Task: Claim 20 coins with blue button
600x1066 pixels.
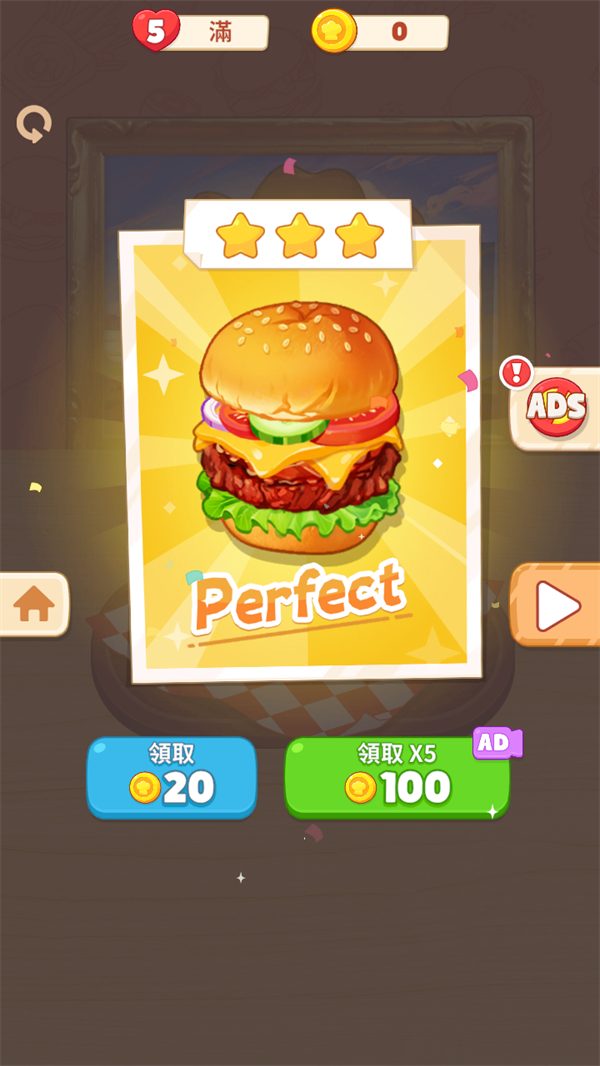Action: coord(172,778)
